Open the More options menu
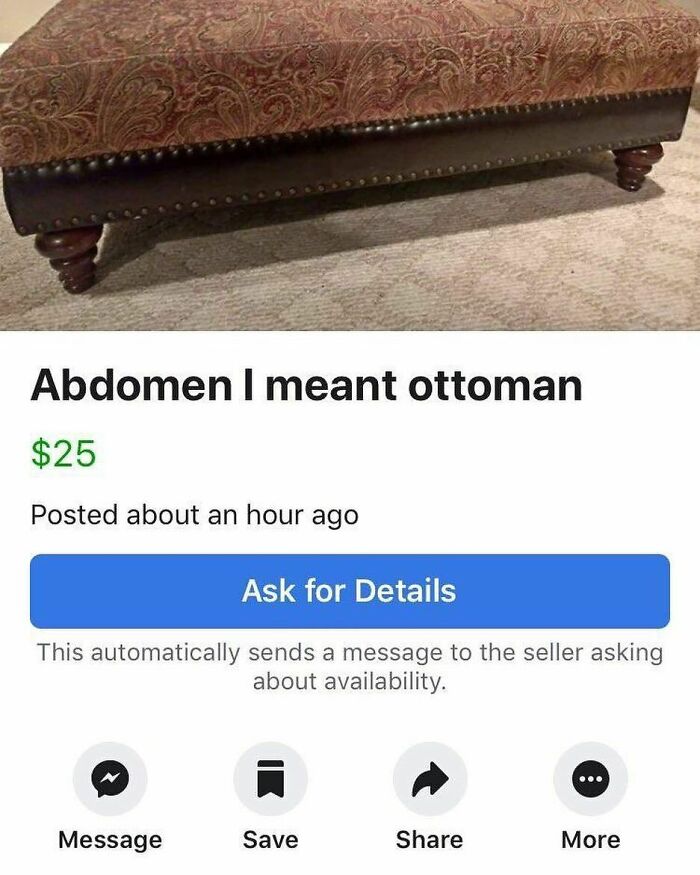Image resolution: width=700 pixels, height=875 pixels. (x=590, y=778)
